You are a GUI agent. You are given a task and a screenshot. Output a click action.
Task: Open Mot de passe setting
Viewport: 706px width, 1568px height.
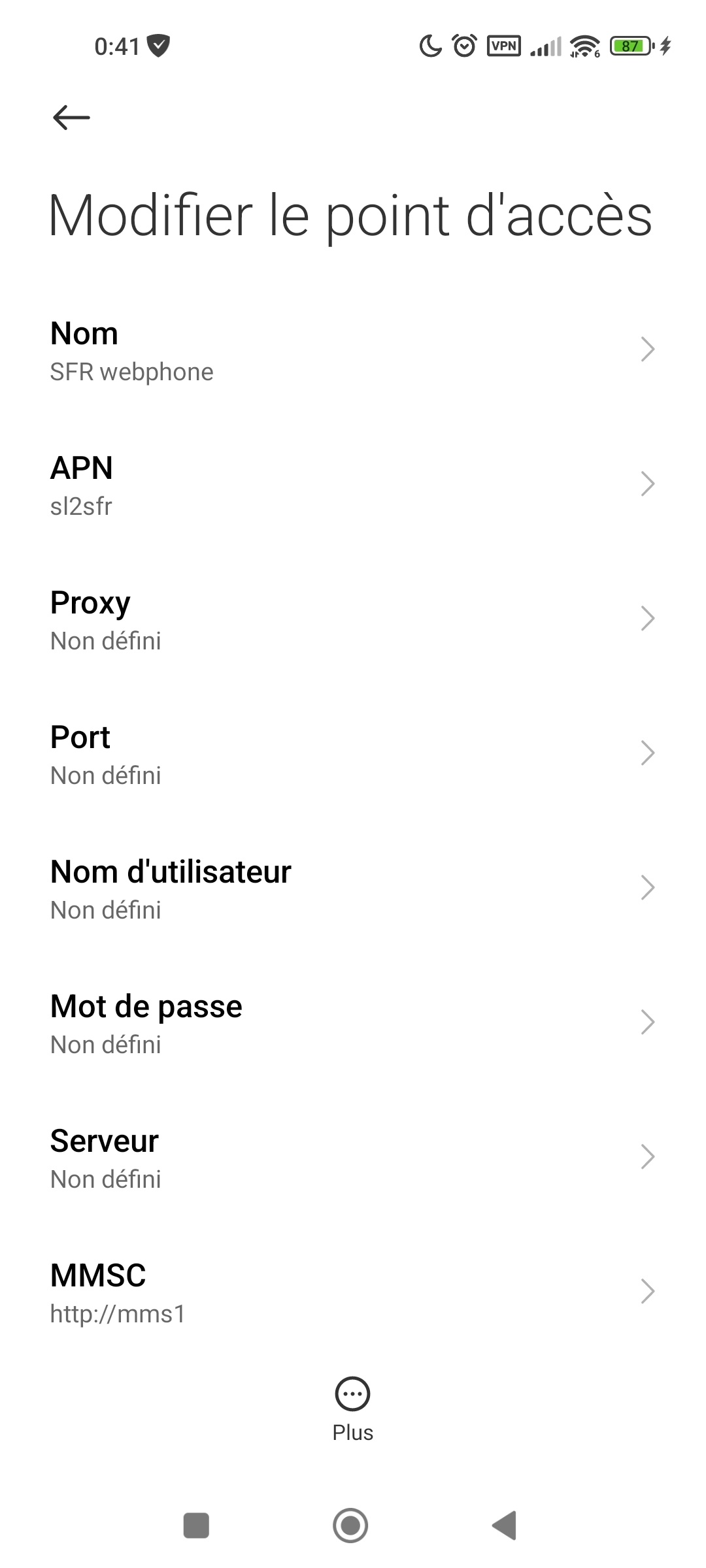click(x=353, y=1024)
